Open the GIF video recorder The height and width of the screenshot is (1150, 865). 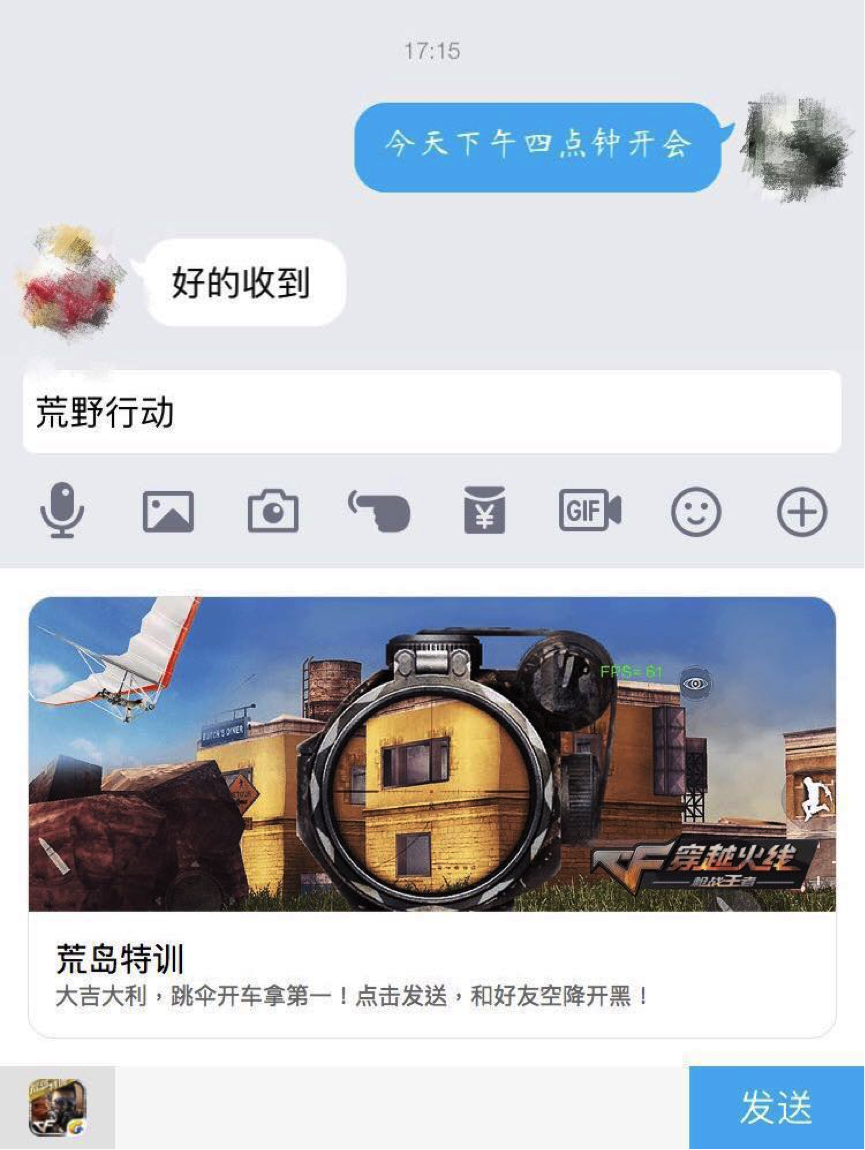[x=590, y=512]
